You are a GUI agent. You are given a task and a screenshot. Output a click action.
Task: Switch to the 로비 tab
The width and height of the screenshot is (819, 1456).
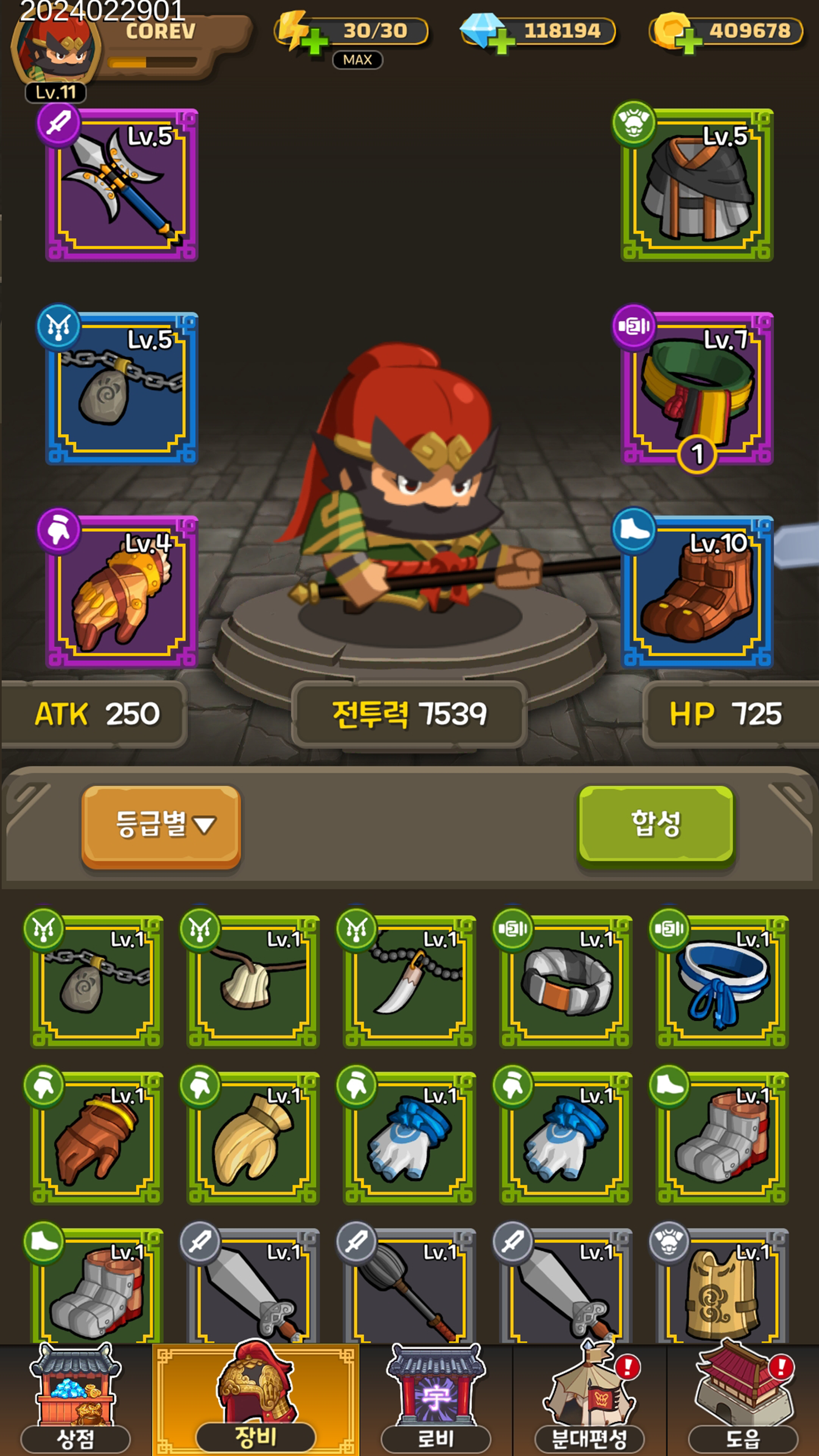pos(435,1399)
